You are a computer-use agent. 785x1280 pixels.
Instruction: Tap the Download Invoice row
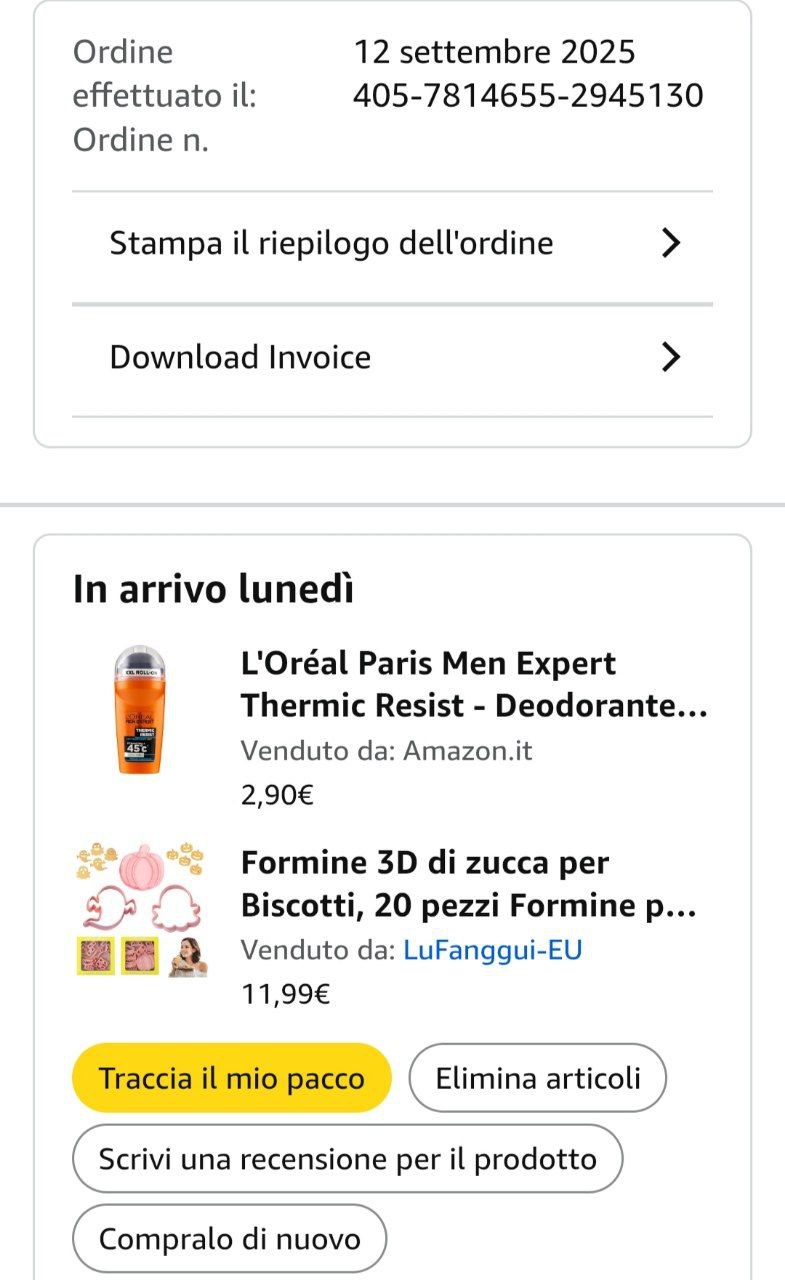pyautogui.click(x=392, y=358)
